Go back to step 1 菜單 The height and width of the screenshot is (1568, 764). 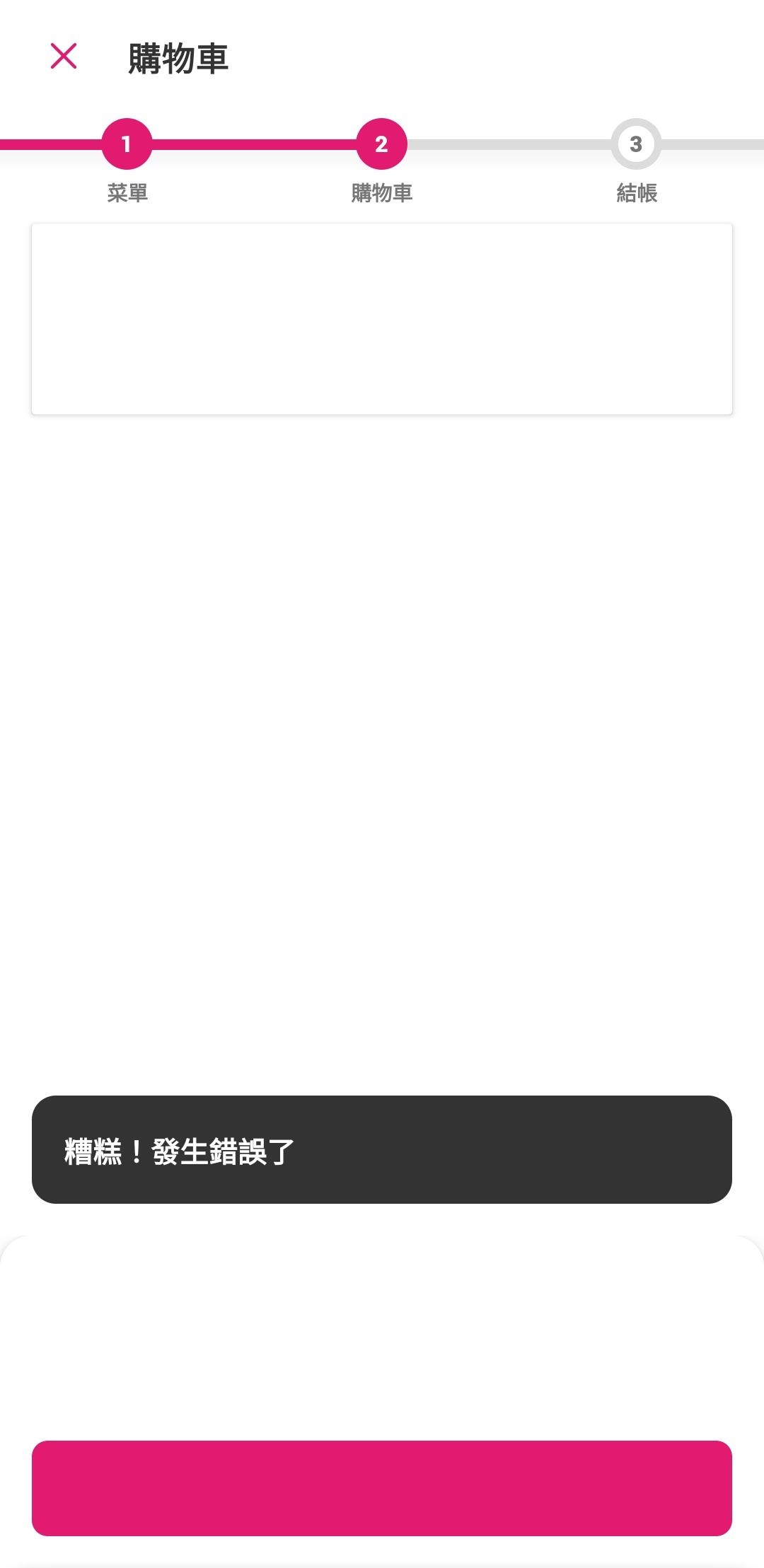(x=127, y=144)
